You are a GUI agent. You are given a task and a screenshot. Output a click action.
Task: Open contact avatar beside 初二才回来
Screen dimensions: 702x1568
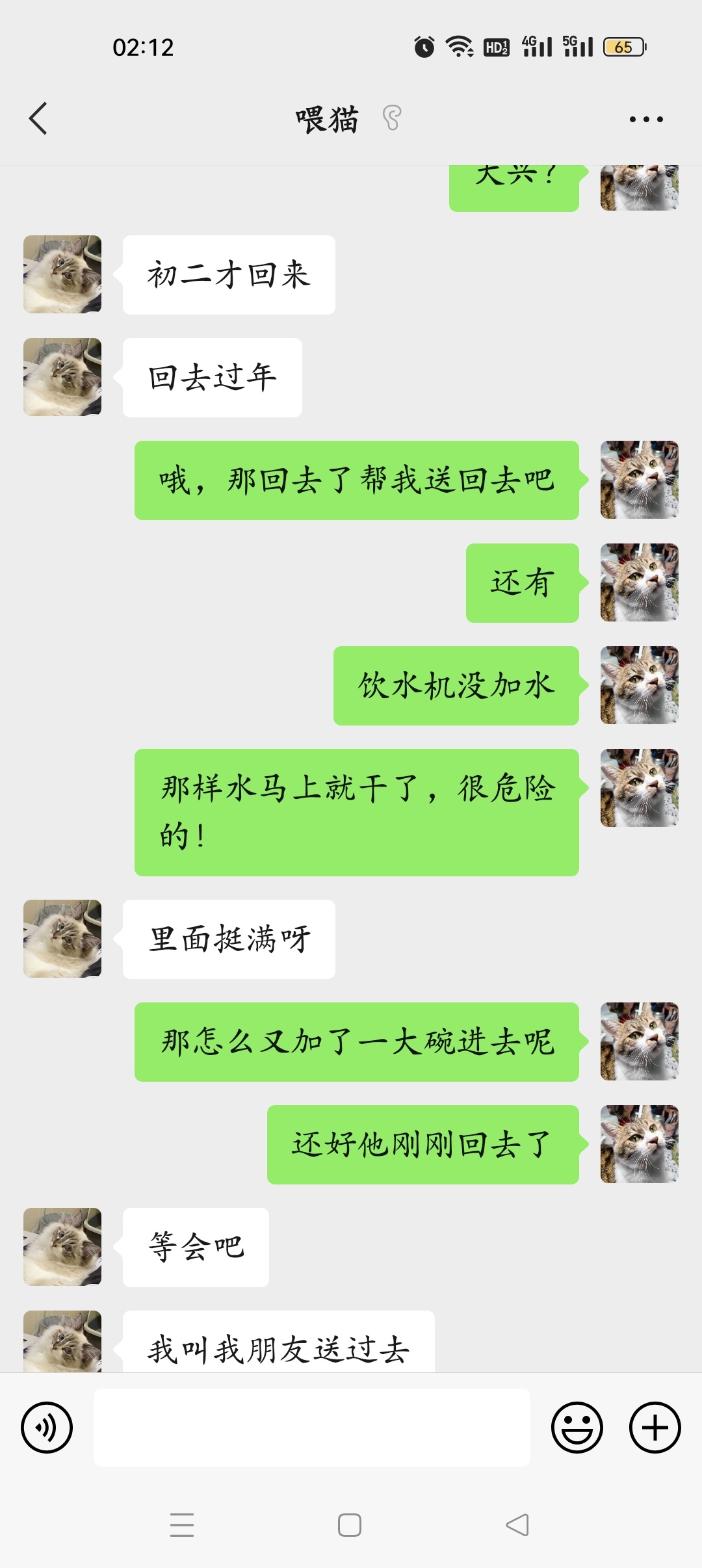tap(62, 274)
